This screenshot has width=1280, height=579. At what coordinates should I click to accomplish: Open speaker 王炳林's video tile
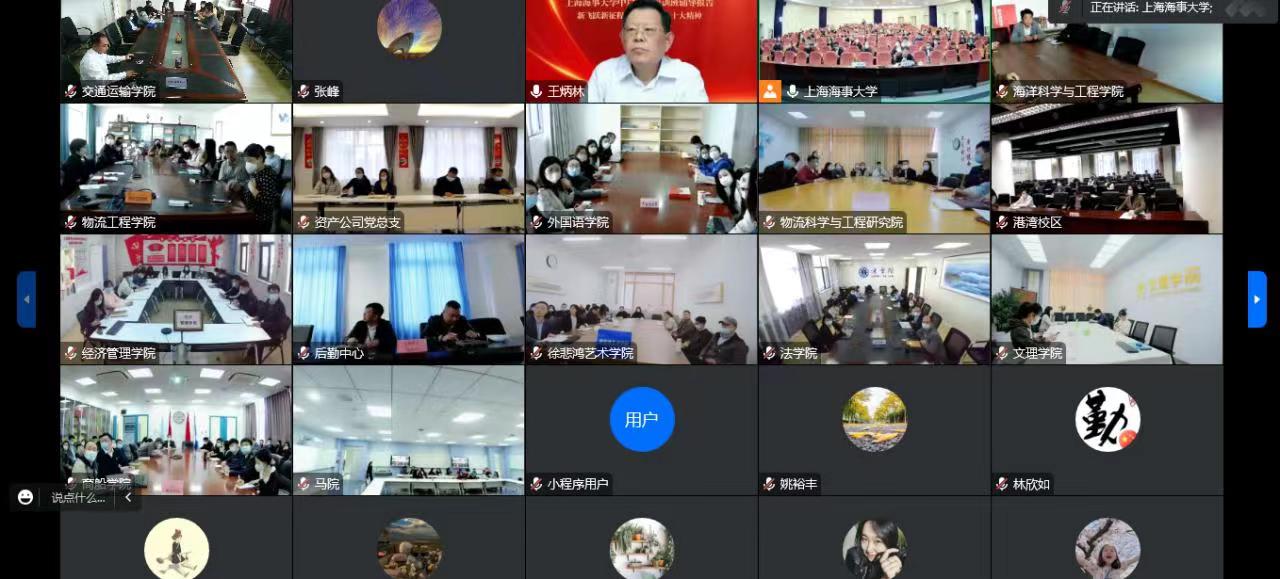point(641,50)
